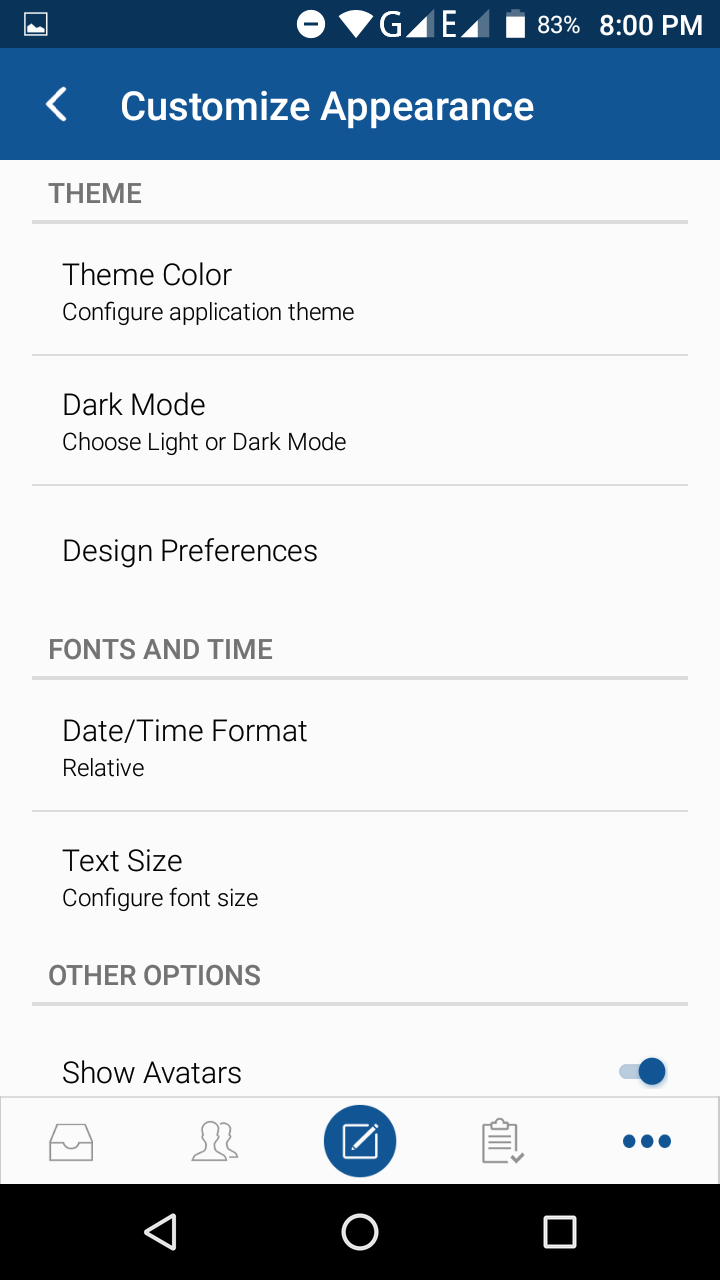
Task: Open Text Size configuration
Action: [360, 877]
